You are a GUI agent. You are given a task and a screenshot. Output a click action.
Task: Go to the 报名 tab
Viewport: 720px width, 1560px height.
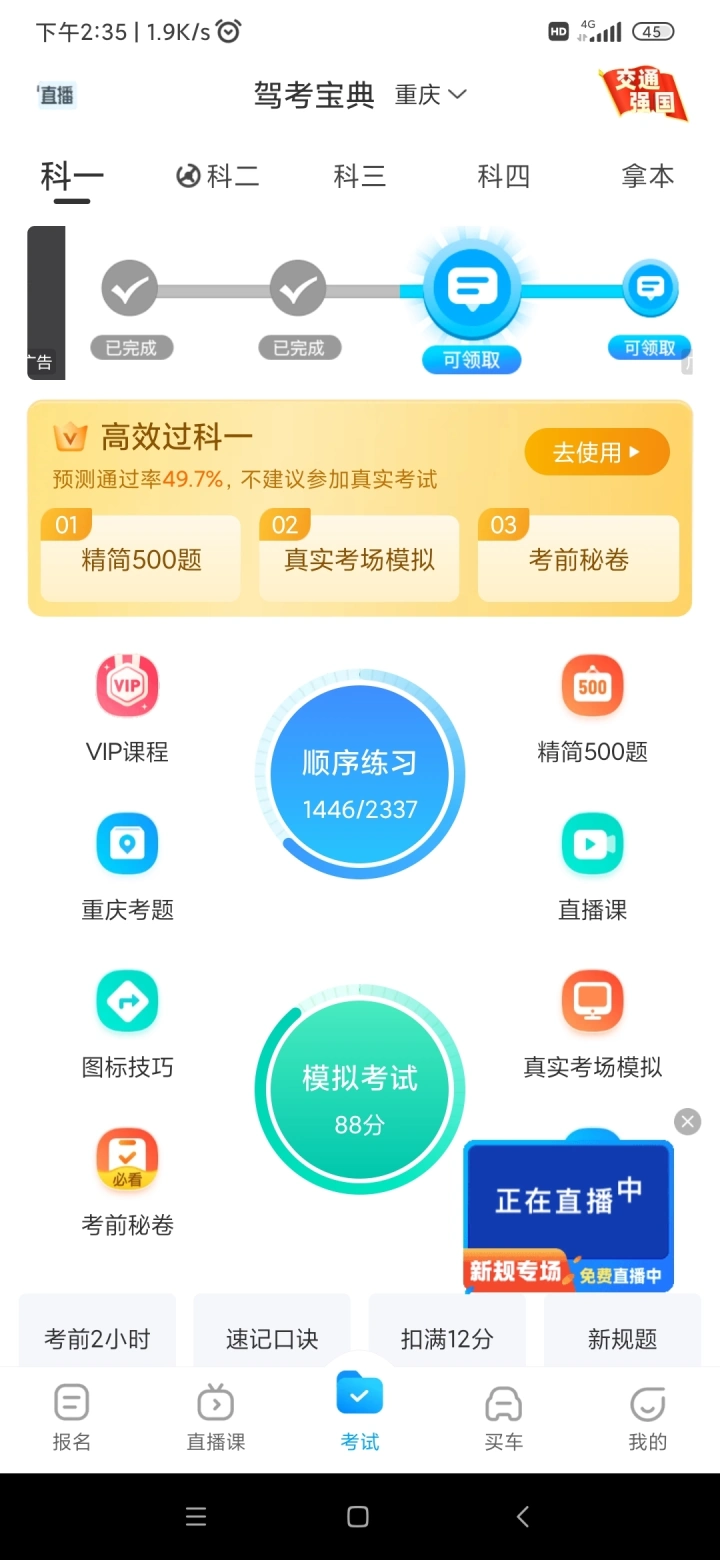coord(72,1418)
